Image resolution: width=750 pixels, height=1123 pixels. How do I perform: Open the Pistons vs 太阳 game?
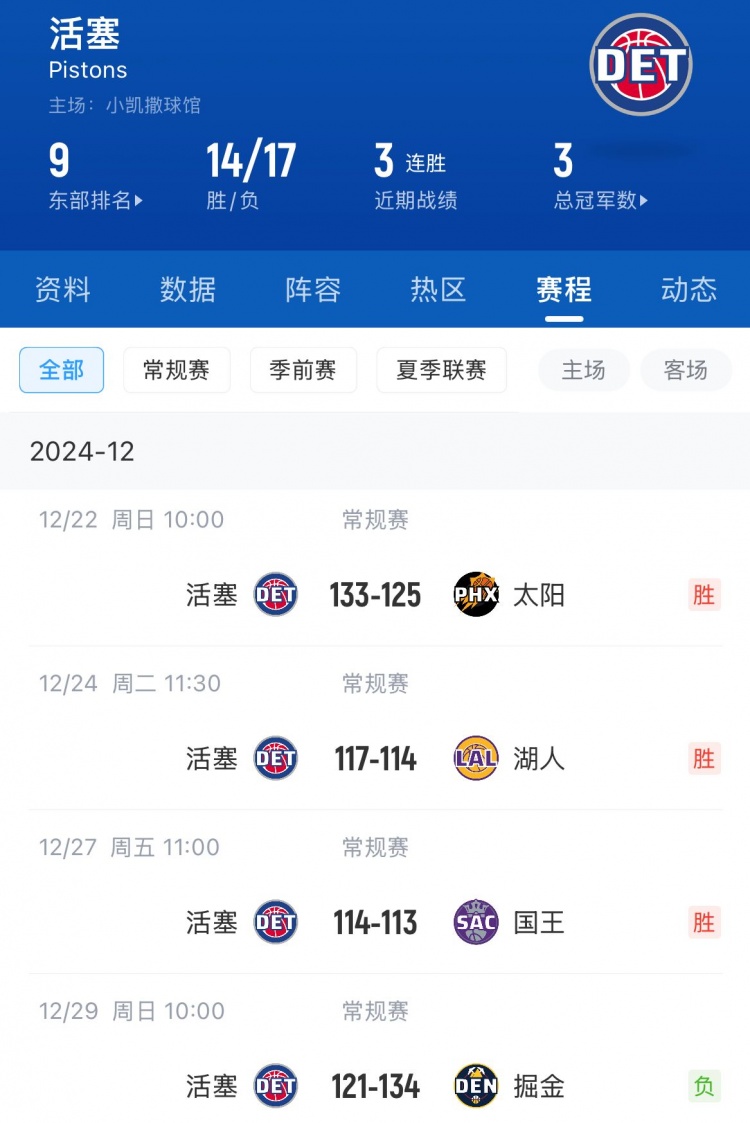pyautogui.click(x=375, y=595)
